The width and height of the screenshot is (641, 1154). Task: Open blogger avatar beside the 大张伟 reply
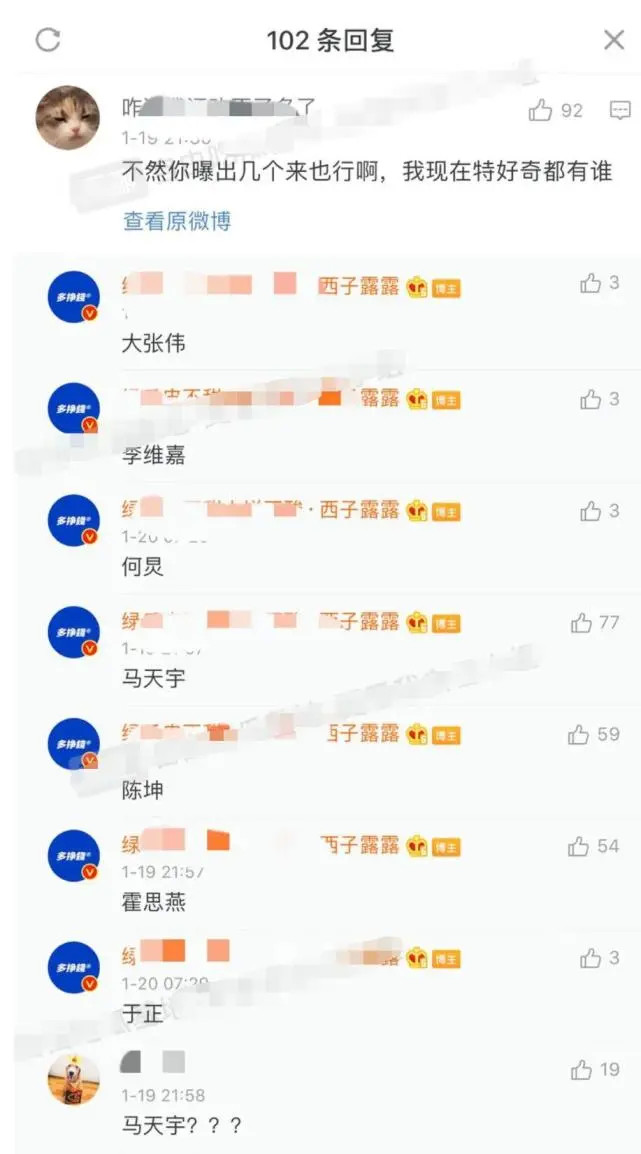point(74,297)
